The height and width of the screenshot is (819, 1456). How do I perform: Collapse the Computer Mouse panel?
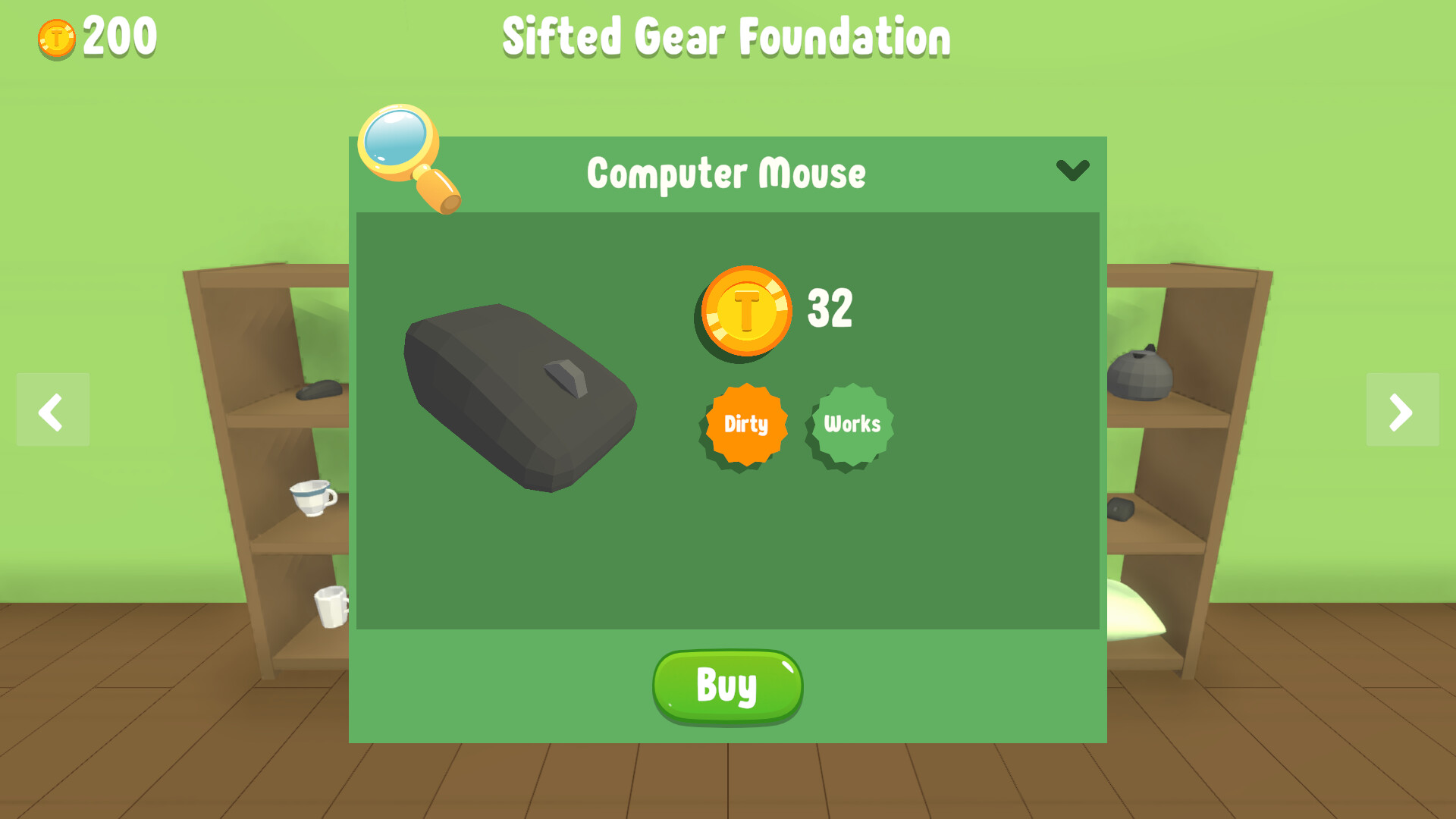[x=1072, y=170]
